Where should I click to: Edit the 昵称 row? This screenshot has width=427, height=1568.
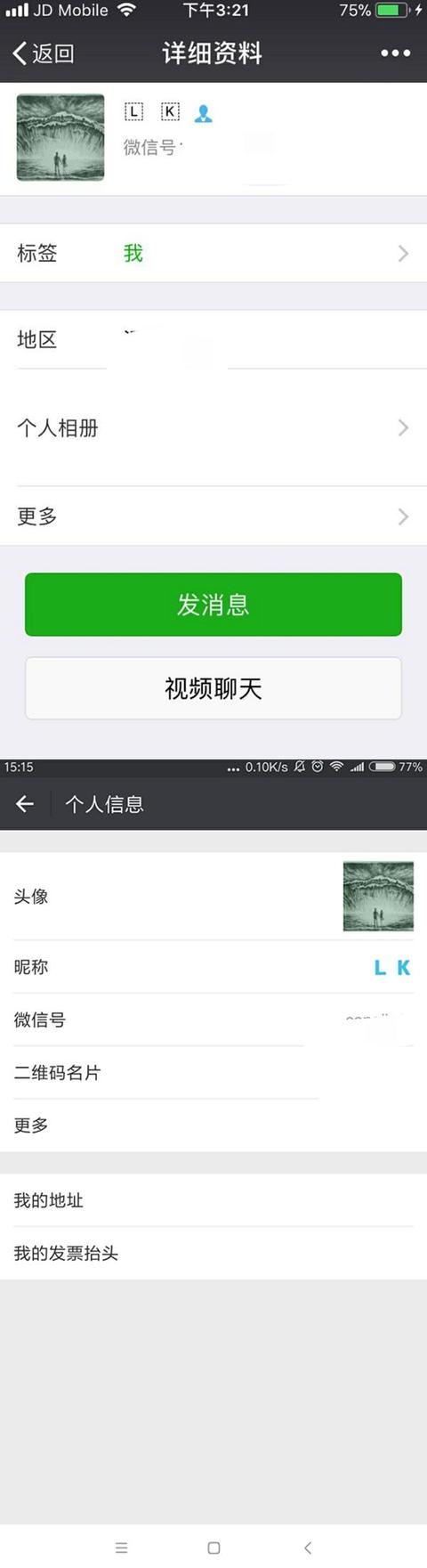pos(213,967)
